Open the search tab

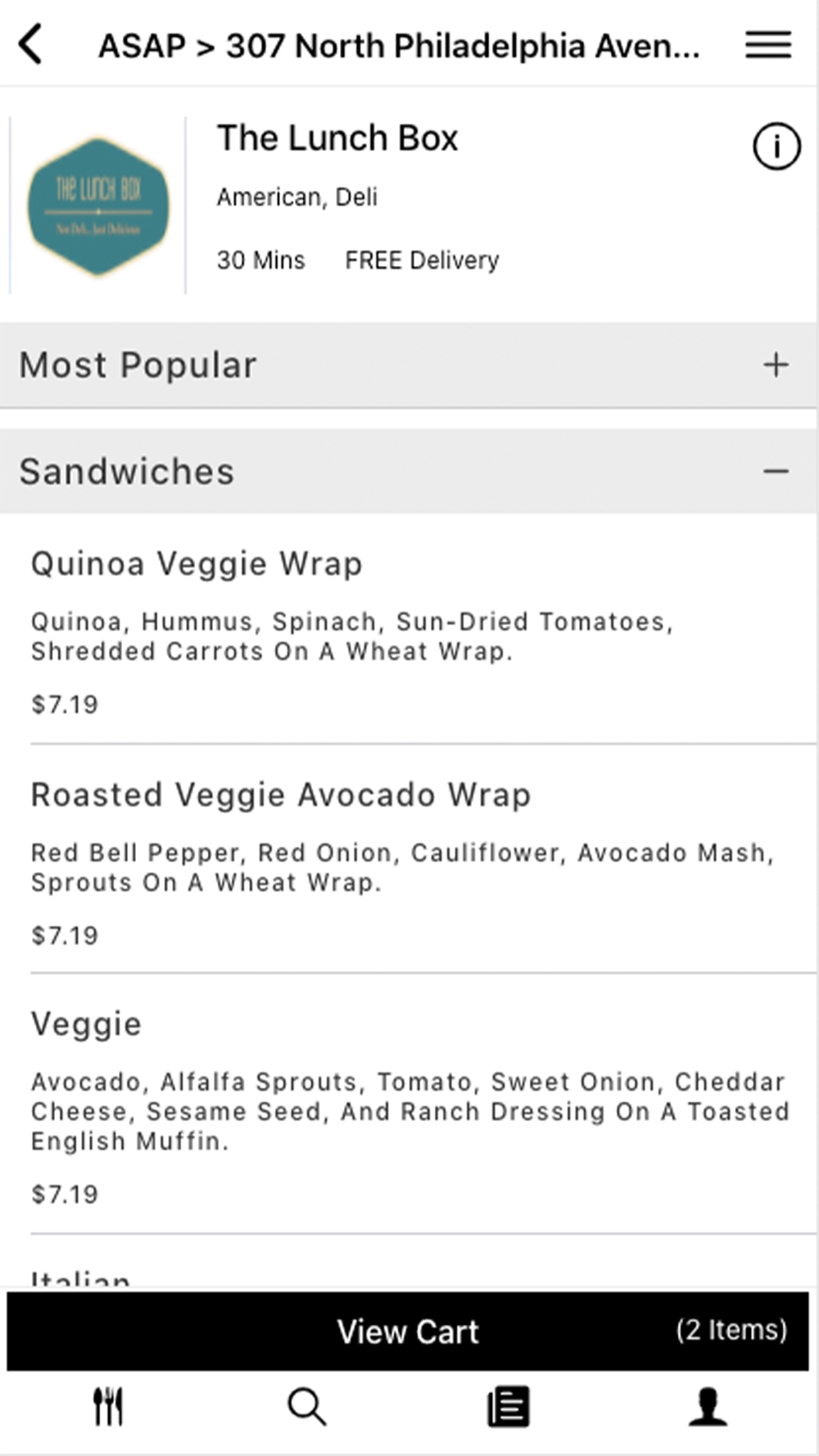point(307,1407)
